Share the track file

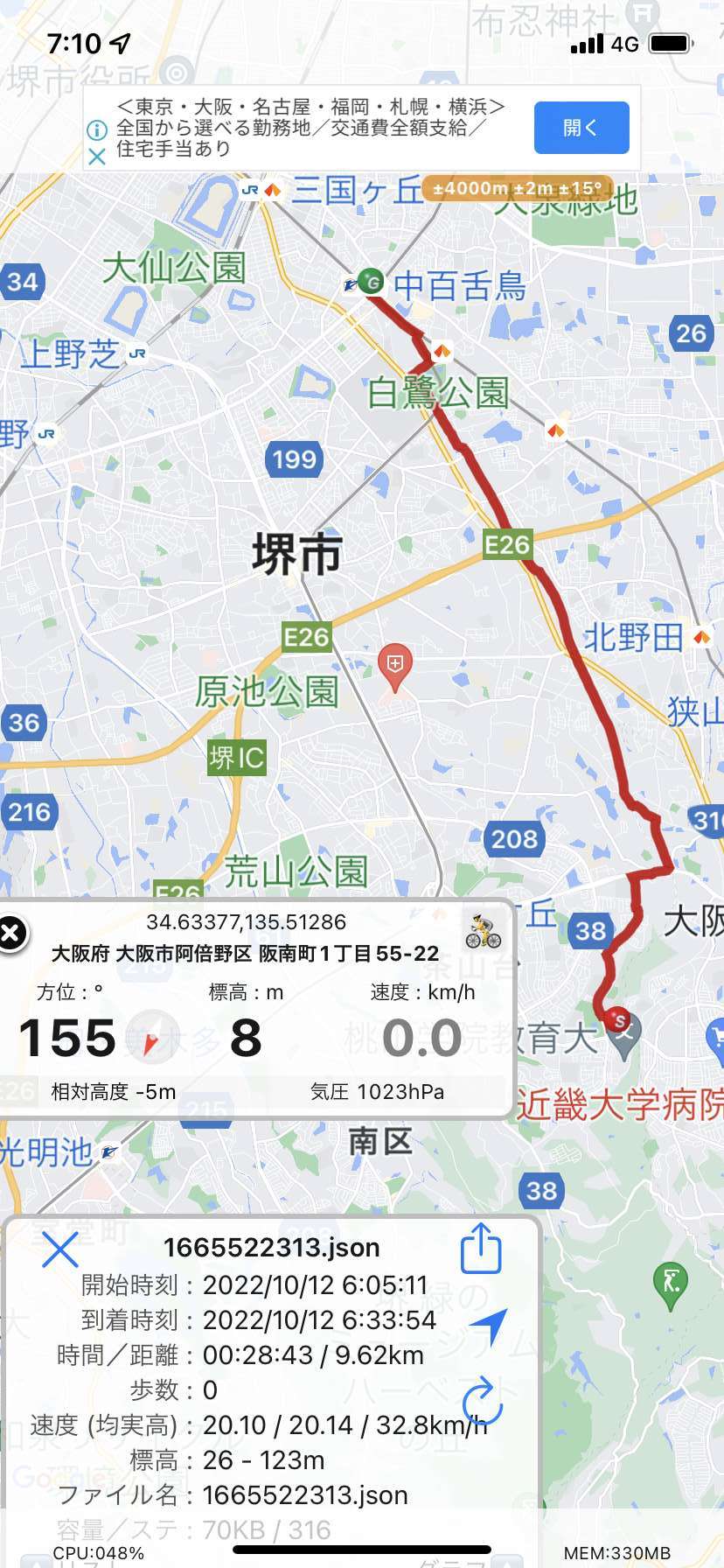(481, 1249)
